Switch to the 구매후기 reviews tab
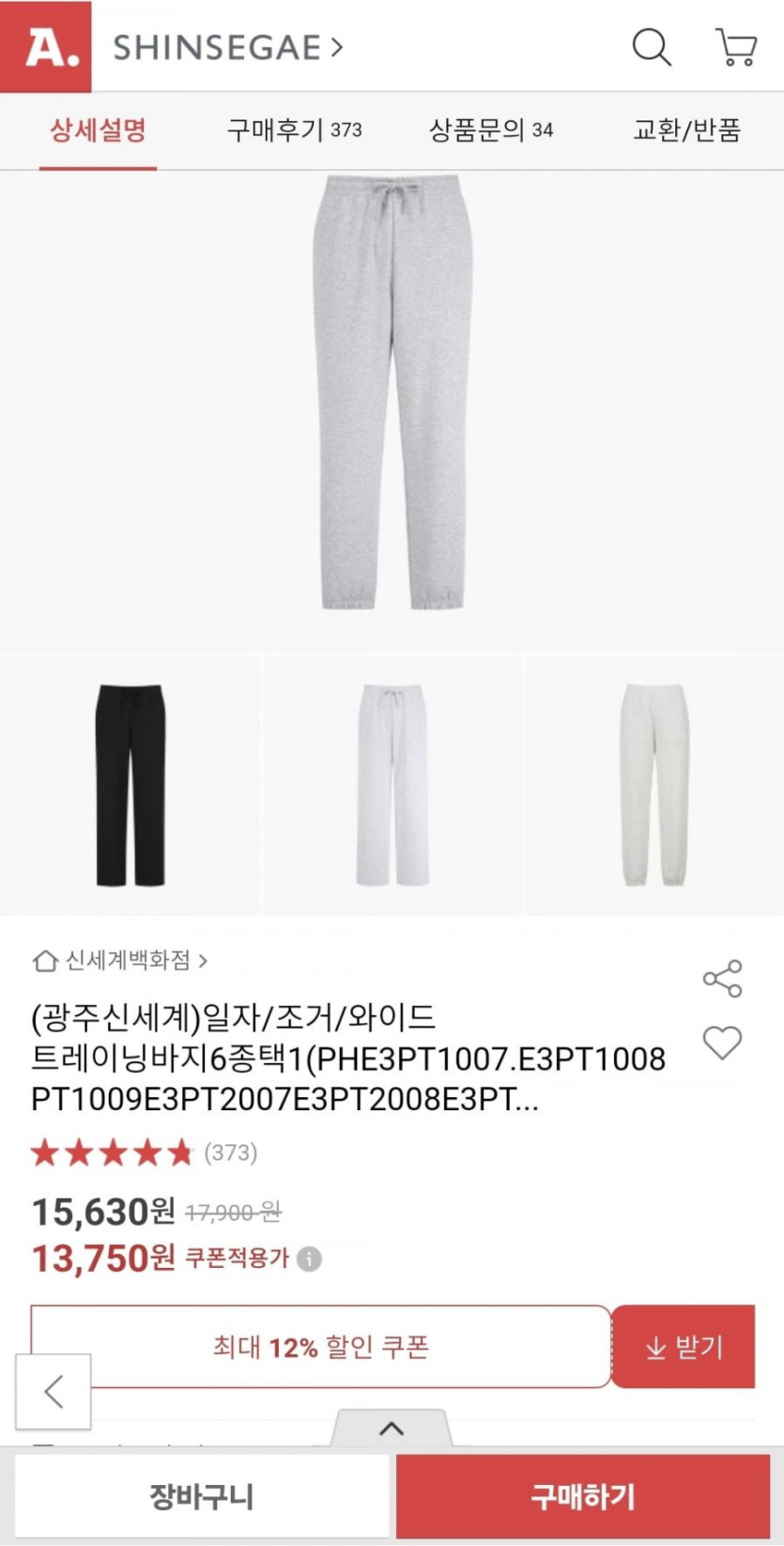The width and height of the screenshot is (784, 1546). tap(294, 130)
